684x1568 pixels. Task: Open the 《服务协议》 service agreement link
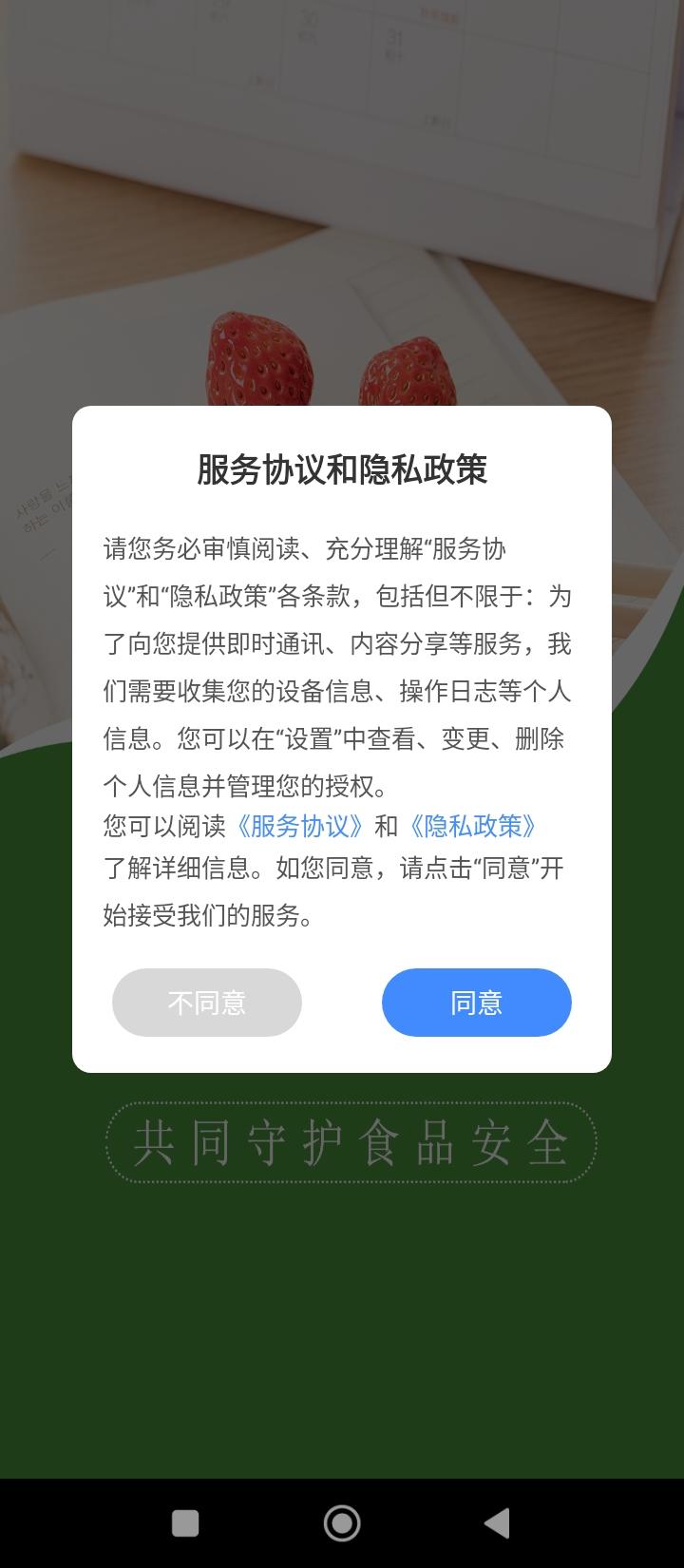(x=302, y=826)
